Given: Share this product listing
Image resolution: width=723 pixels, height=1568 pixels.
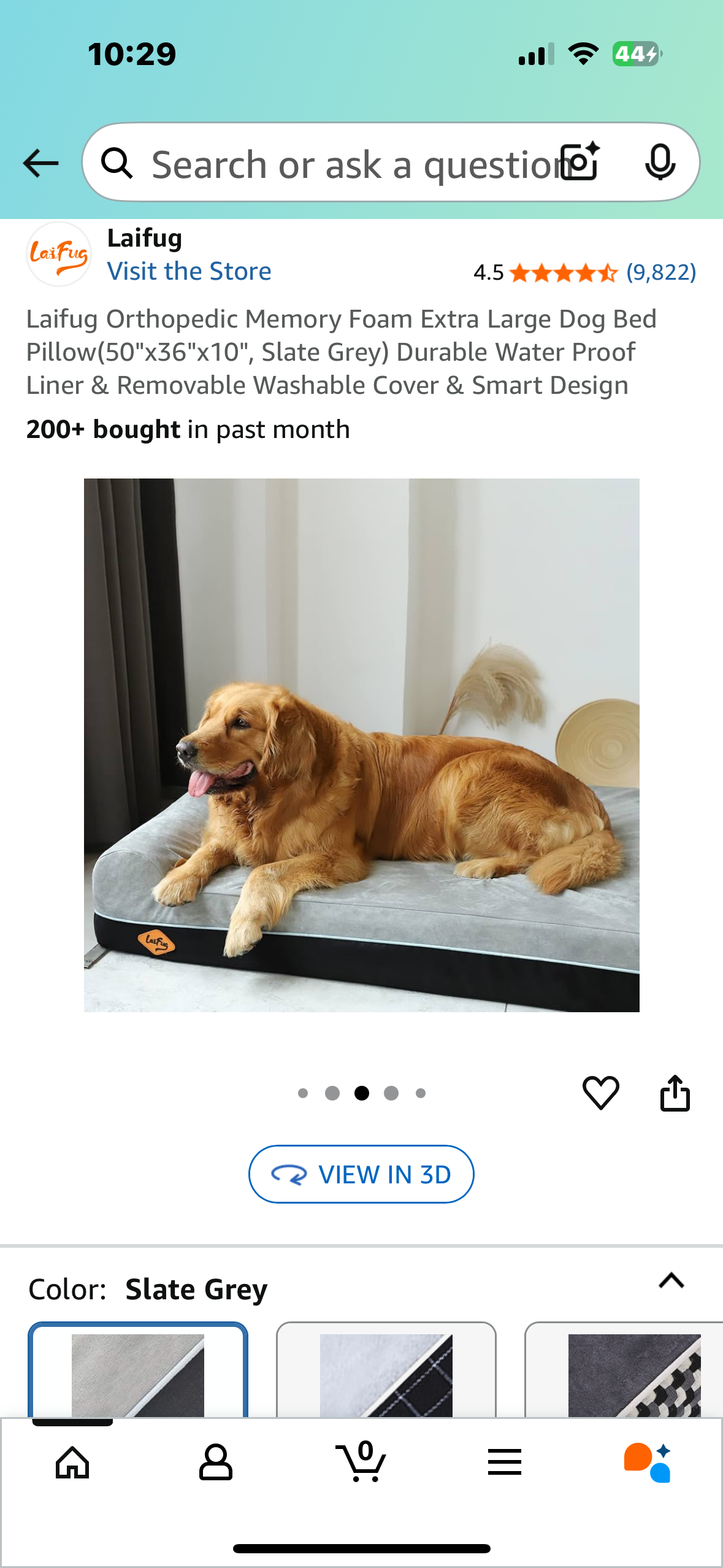Looking at the screenshot, I should (675, 1093).
